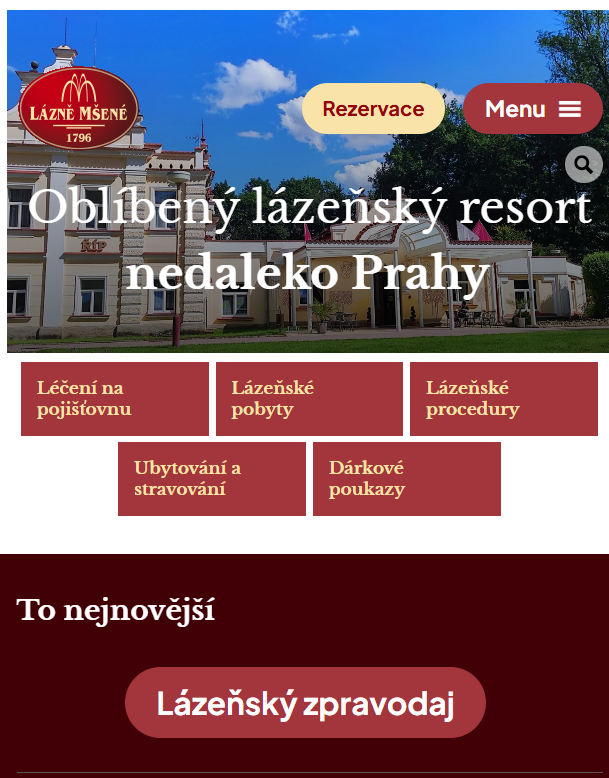Viewport: 609px width, 778px height.
Task: Go to homepage via Lázně Mšené logo
Action: (x=79, y=108)
